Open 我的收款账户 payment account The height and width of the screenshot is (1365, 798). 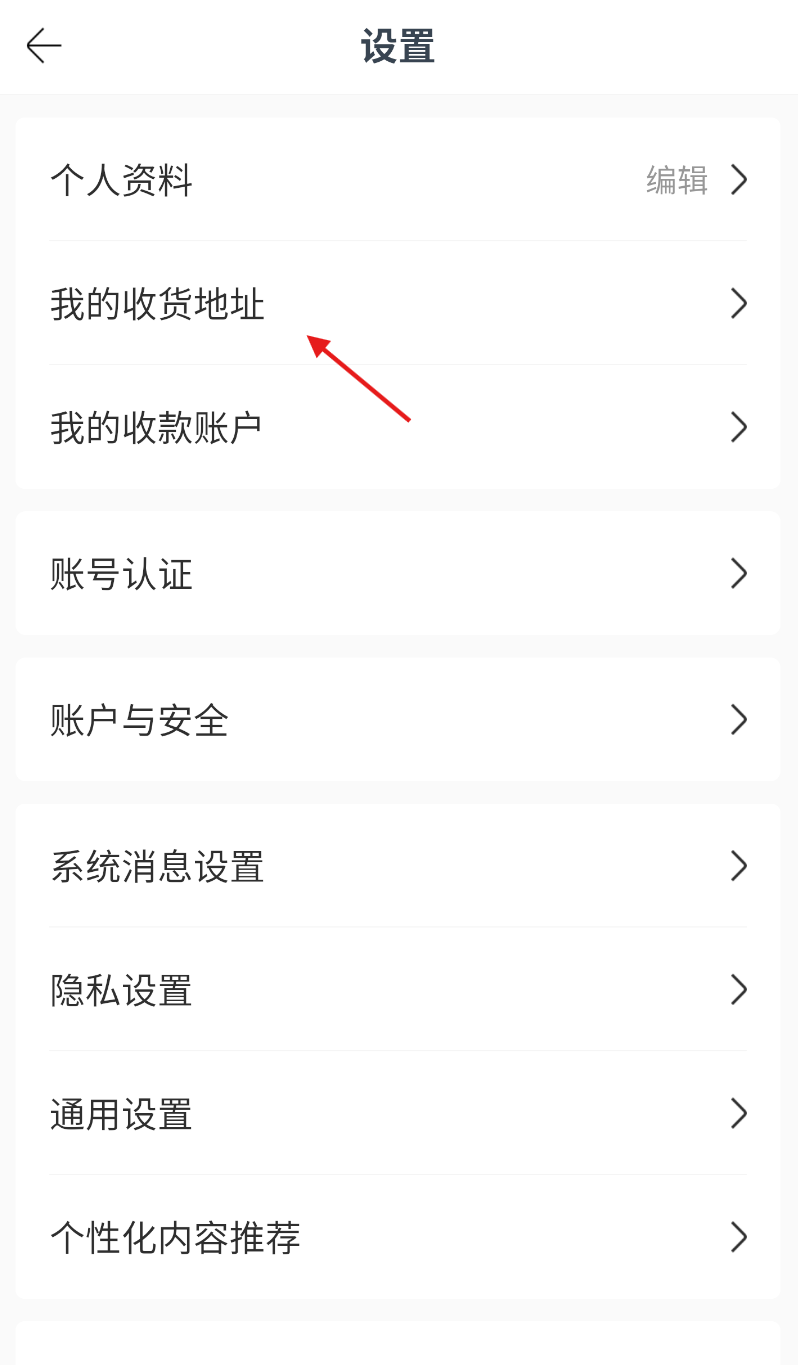pos(398,428)
